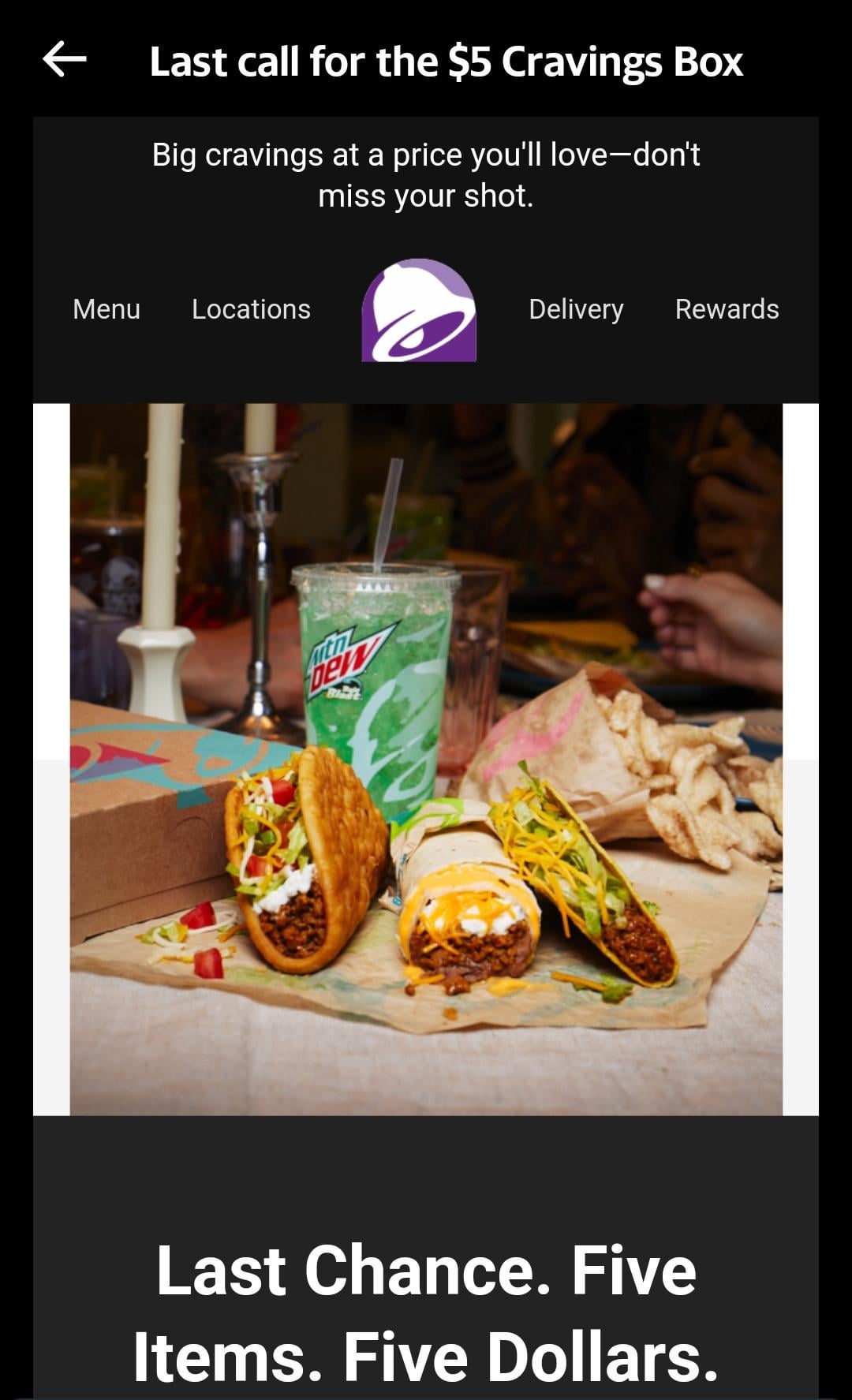Go back using the top arrow

[65, 60]
